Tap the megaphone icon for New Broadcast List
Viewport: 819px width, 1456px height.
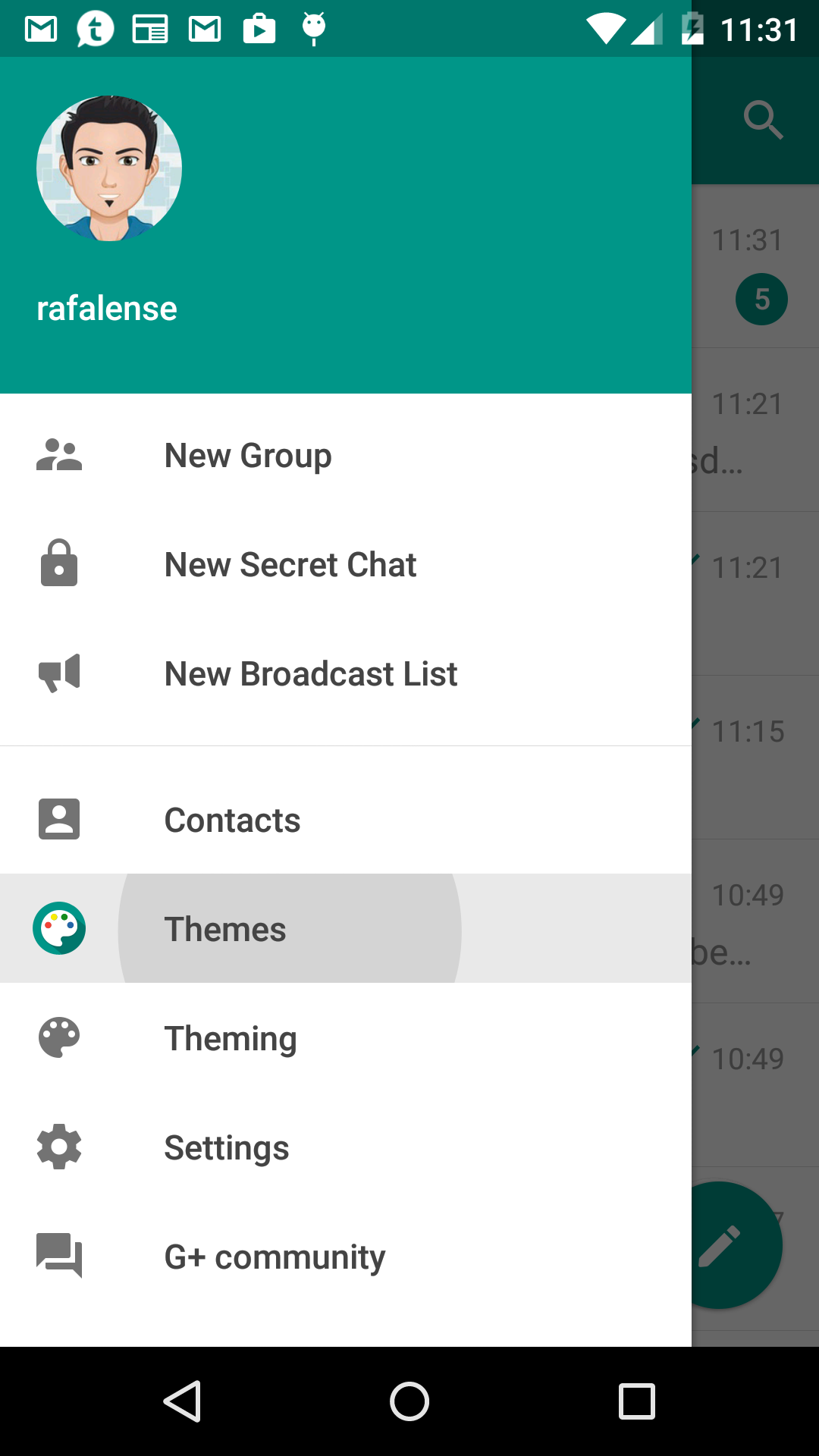(x=58, y=673)
